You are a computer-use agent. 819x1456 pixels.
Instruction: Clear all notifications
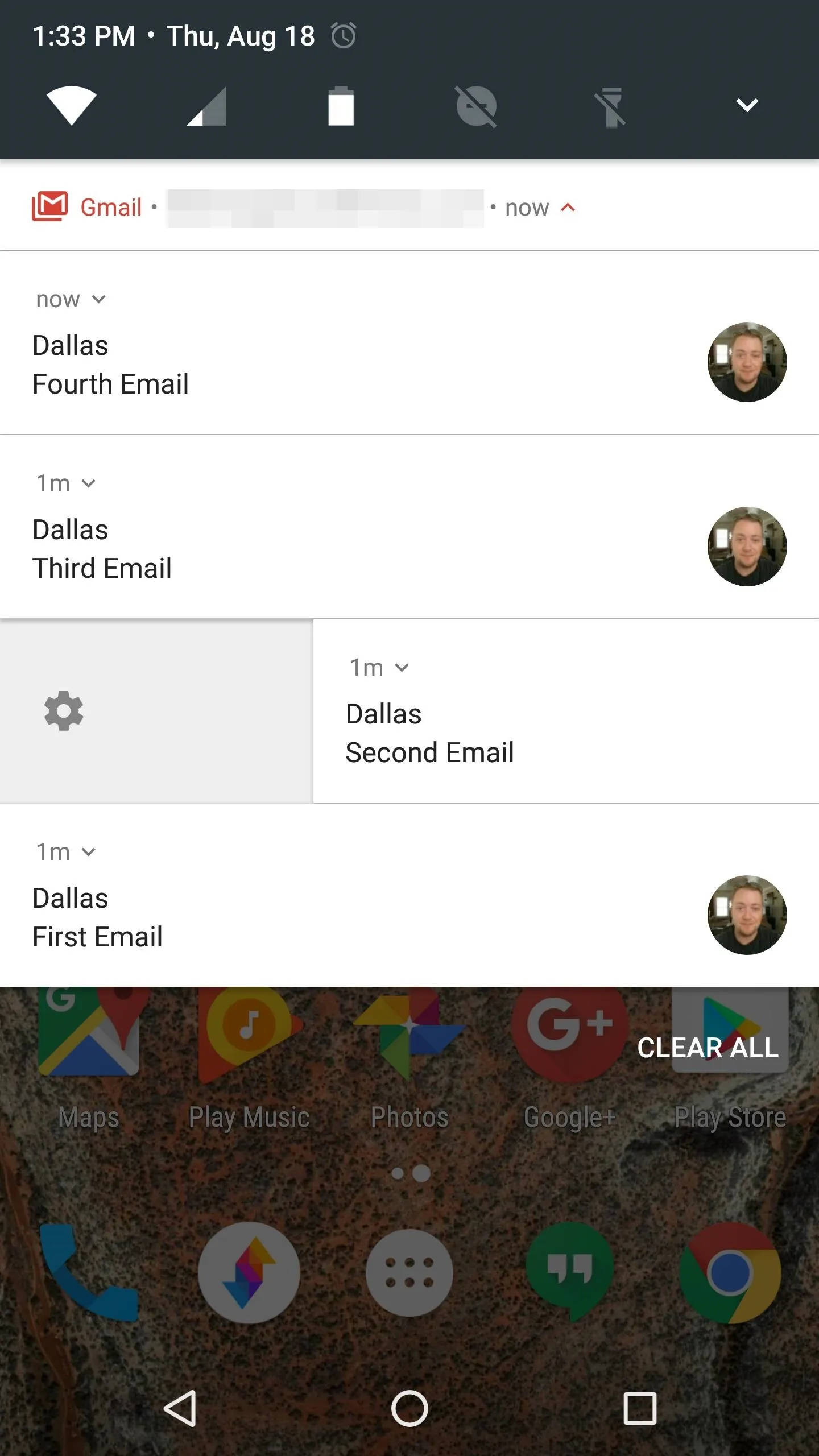(x=708, y=1048)
